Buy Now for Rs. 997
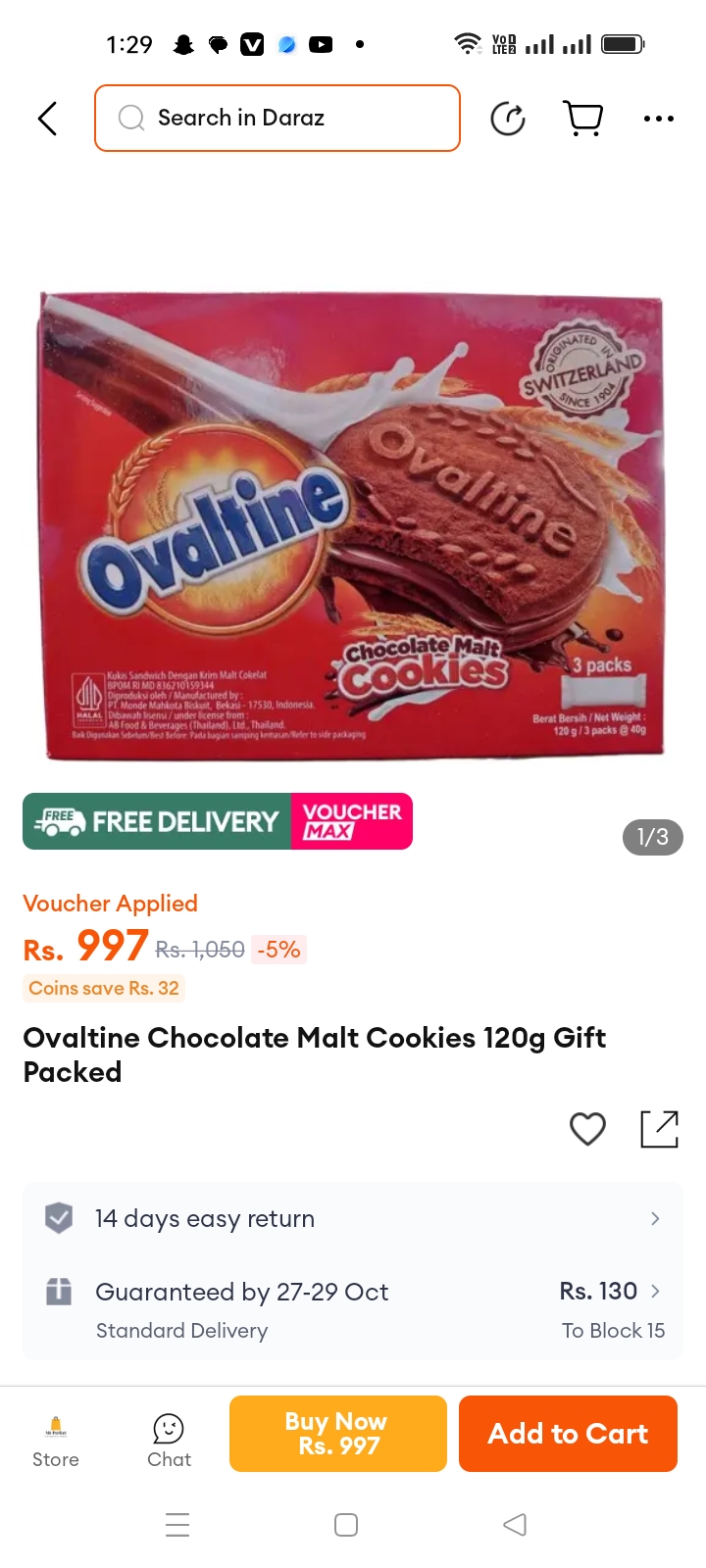This screenshot has width=706, height=1568. [338, 1434]
